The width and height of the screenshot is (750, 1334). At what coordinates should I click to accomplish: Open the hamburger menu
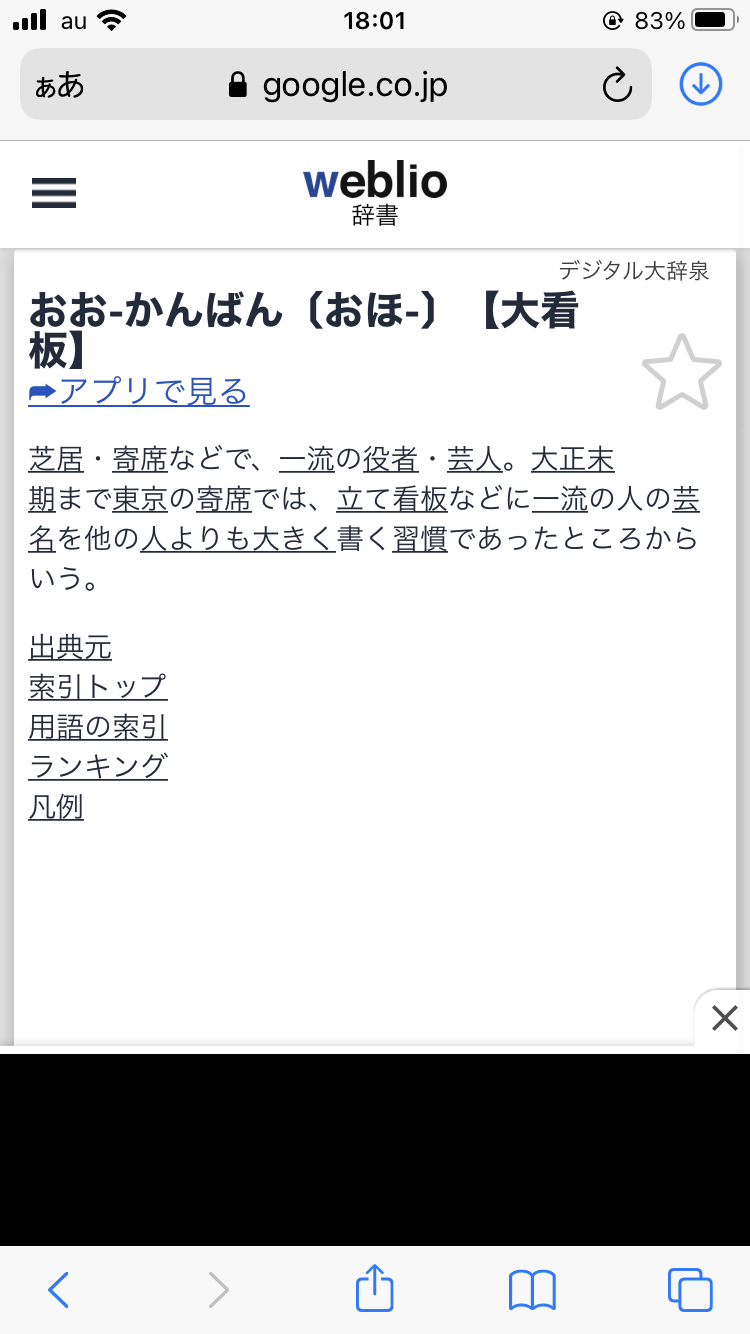(x=54, y=192)
